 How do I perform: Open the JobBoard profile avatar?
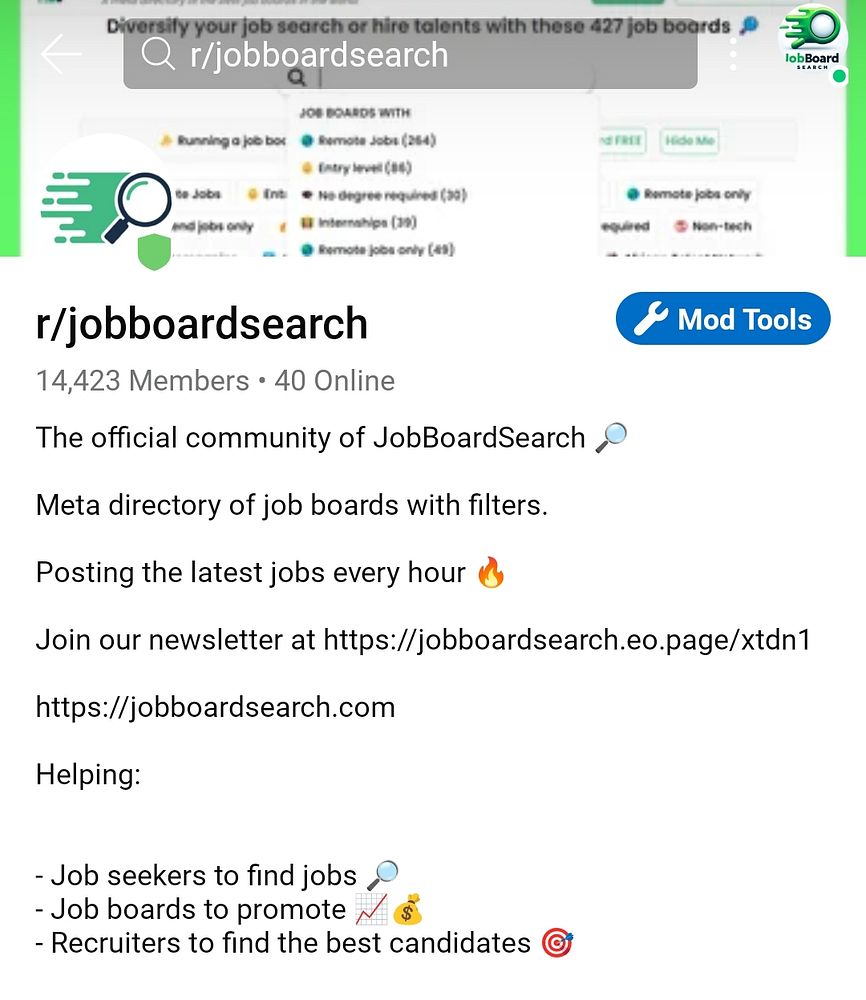point(812,42)
